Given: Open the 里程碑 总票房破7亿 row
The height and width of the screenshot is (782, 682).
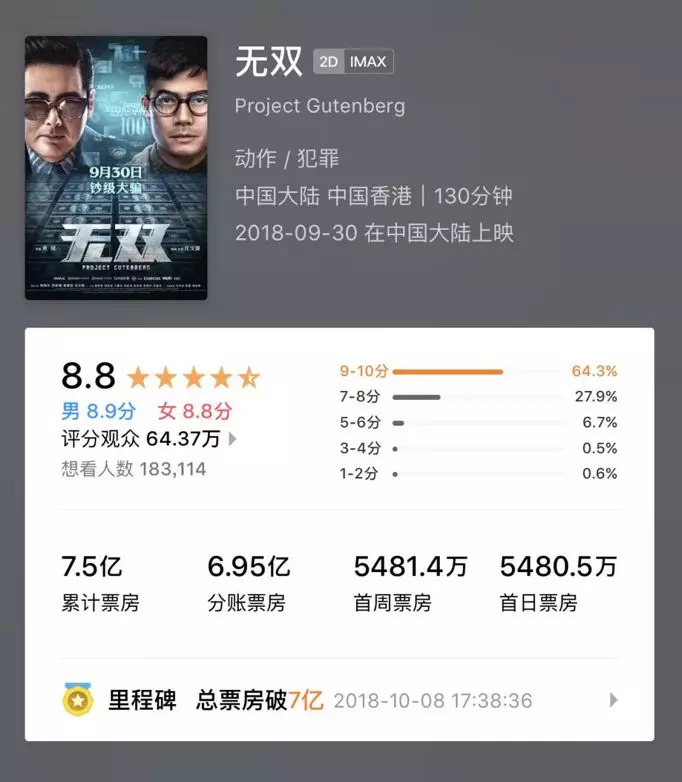Looking at the screenshot, I should pos(340,700).
